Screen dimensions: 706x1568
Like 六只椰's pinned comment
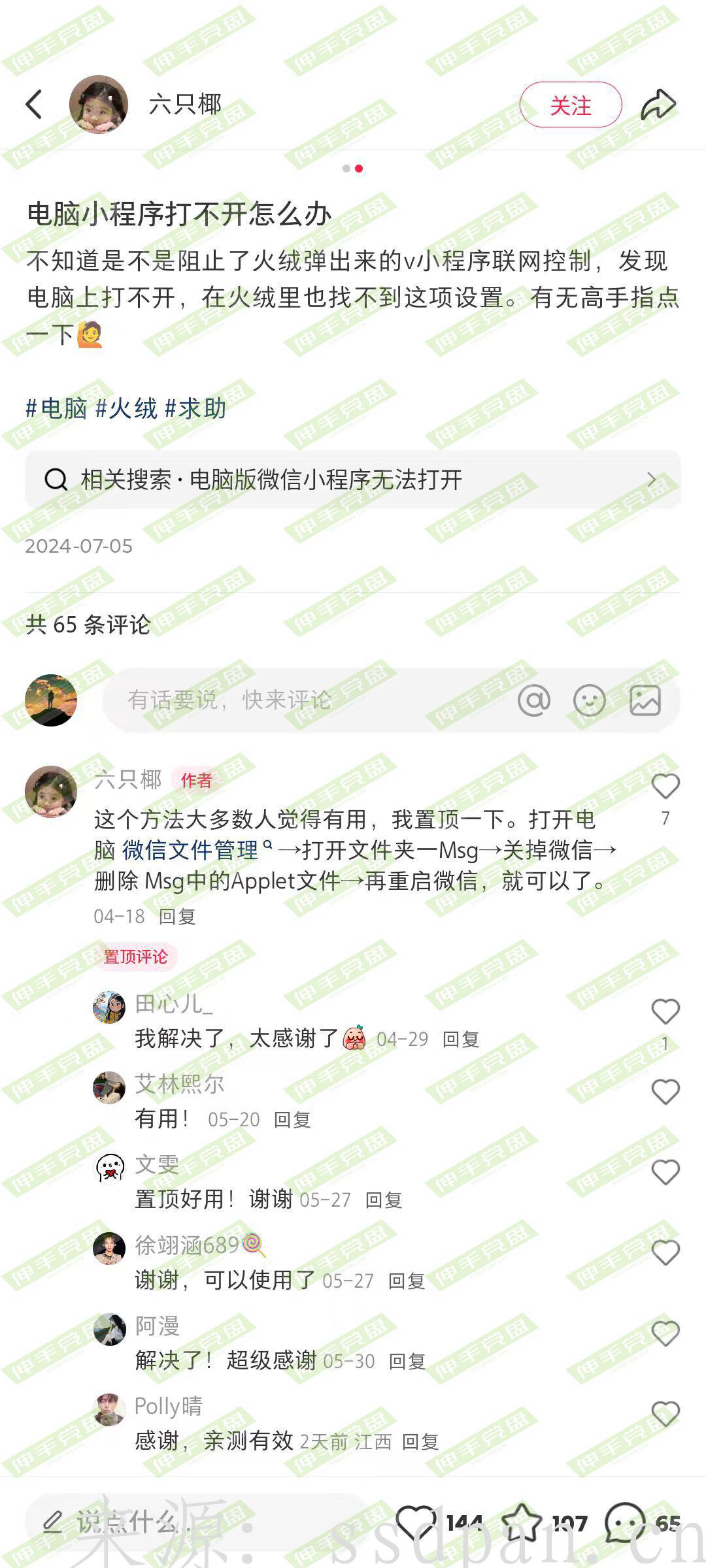pyautogui.click(x=665, y=786)
